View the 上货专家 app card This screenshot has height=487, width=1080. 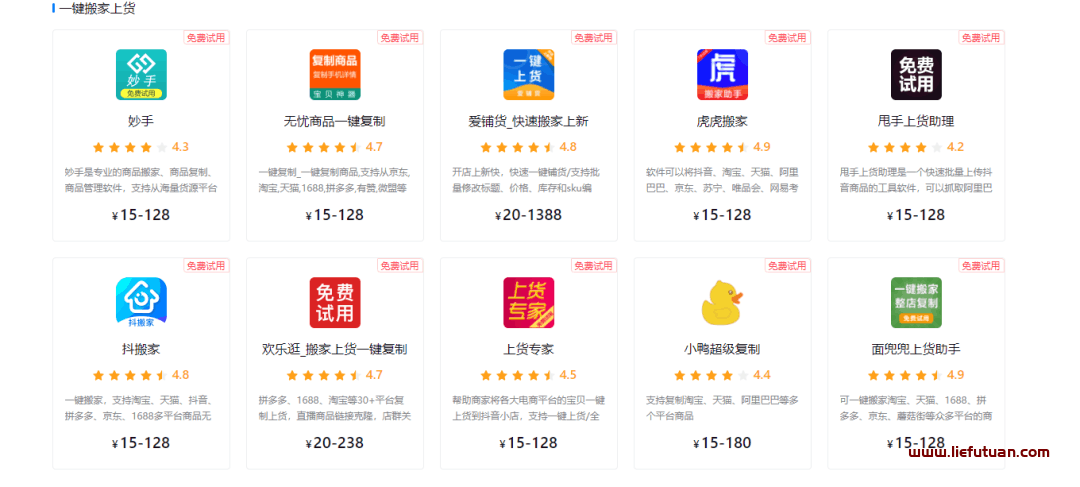click(528, 349)
